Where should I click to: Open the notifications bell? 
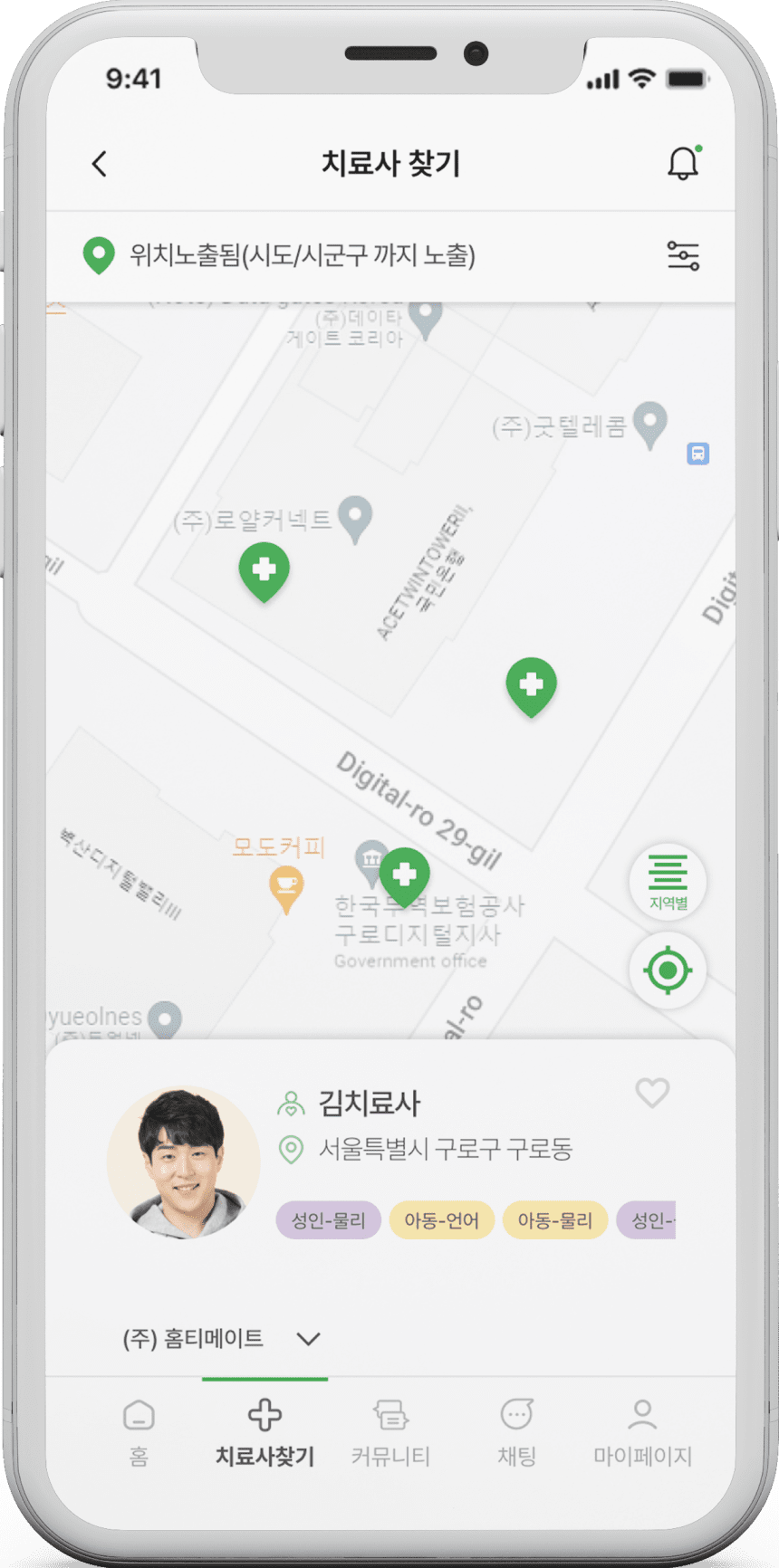click(684, 163)
